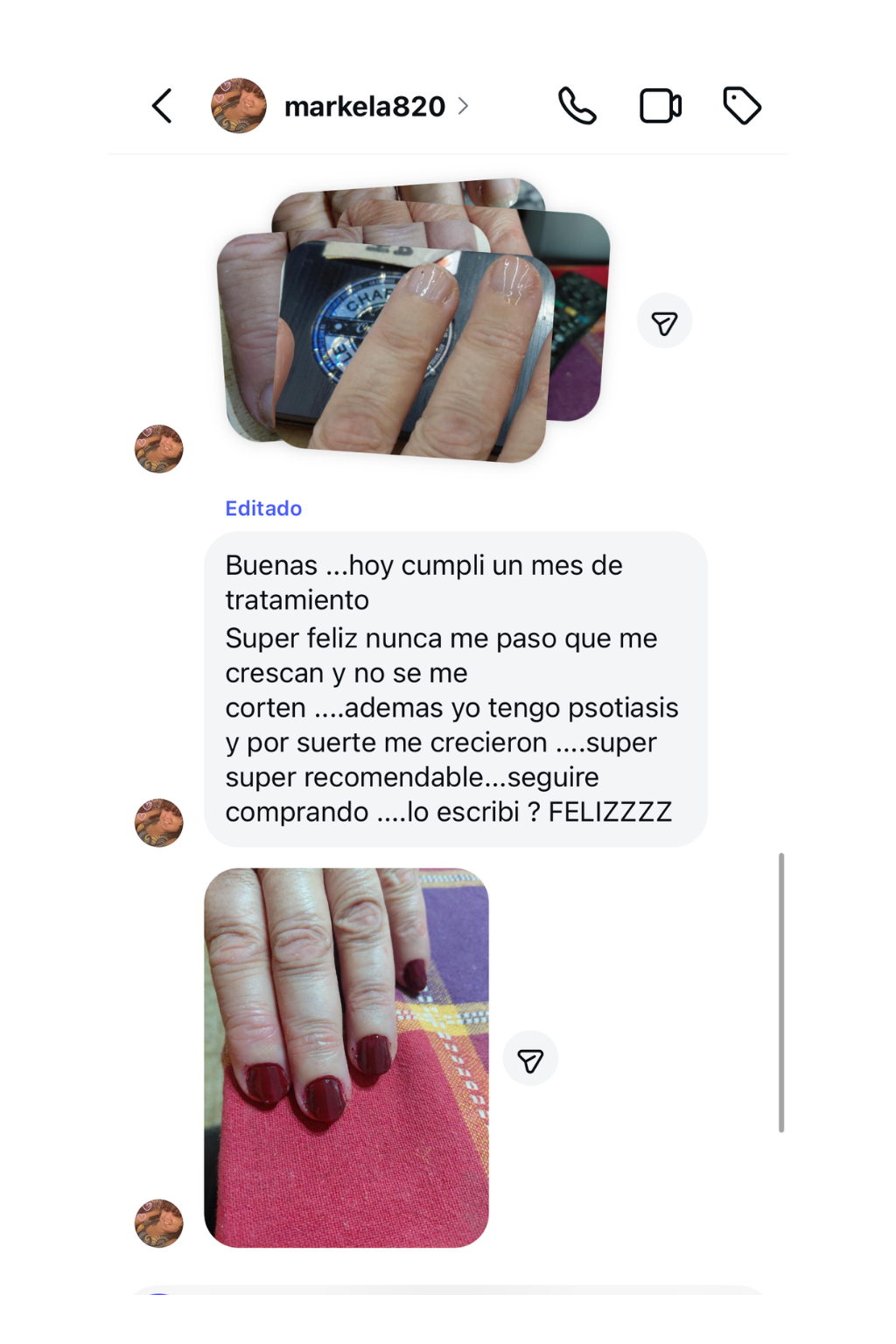
Task: Tap the profile picture in the header
Action: [x=239, y=106]
